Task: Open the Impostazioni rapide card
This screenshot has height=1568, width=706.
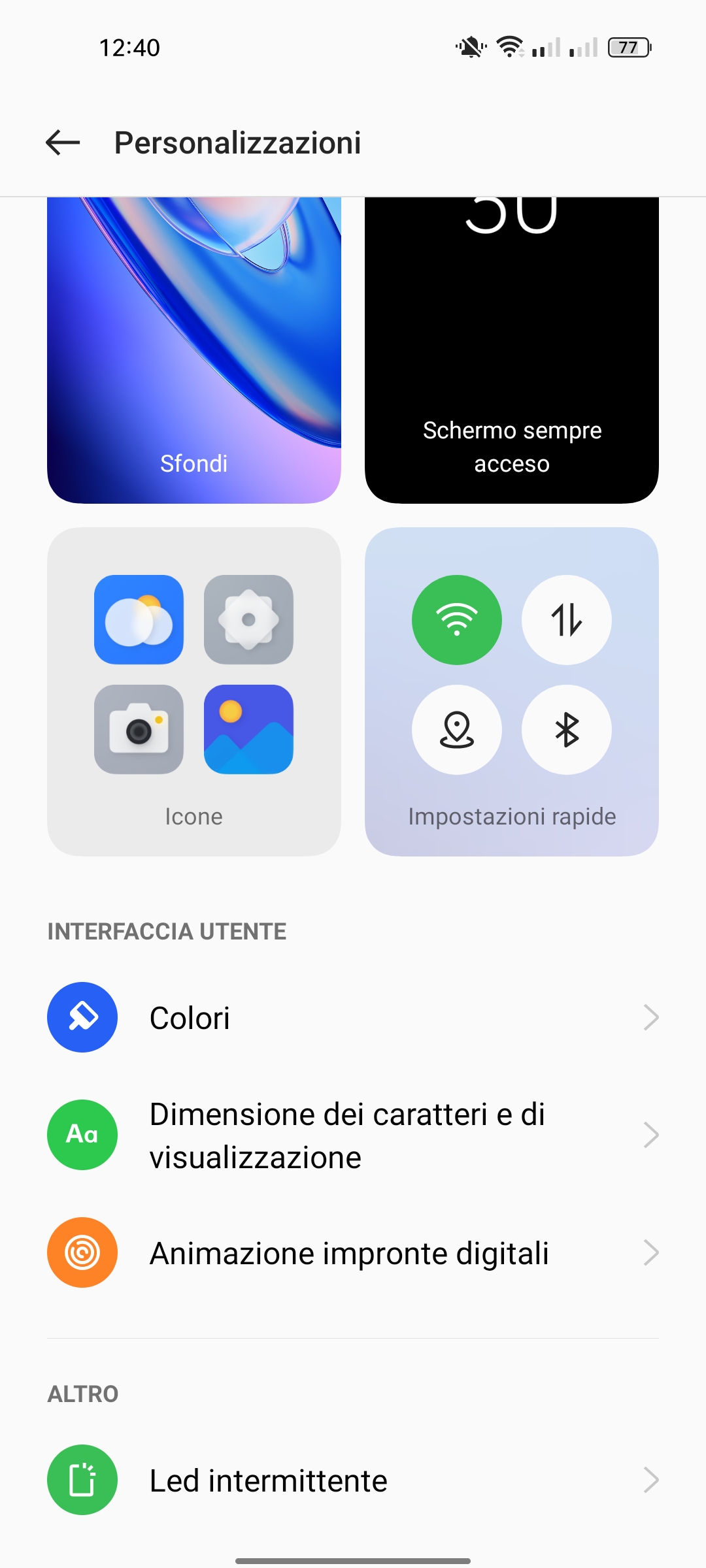Action: click(x=511, y=691)
